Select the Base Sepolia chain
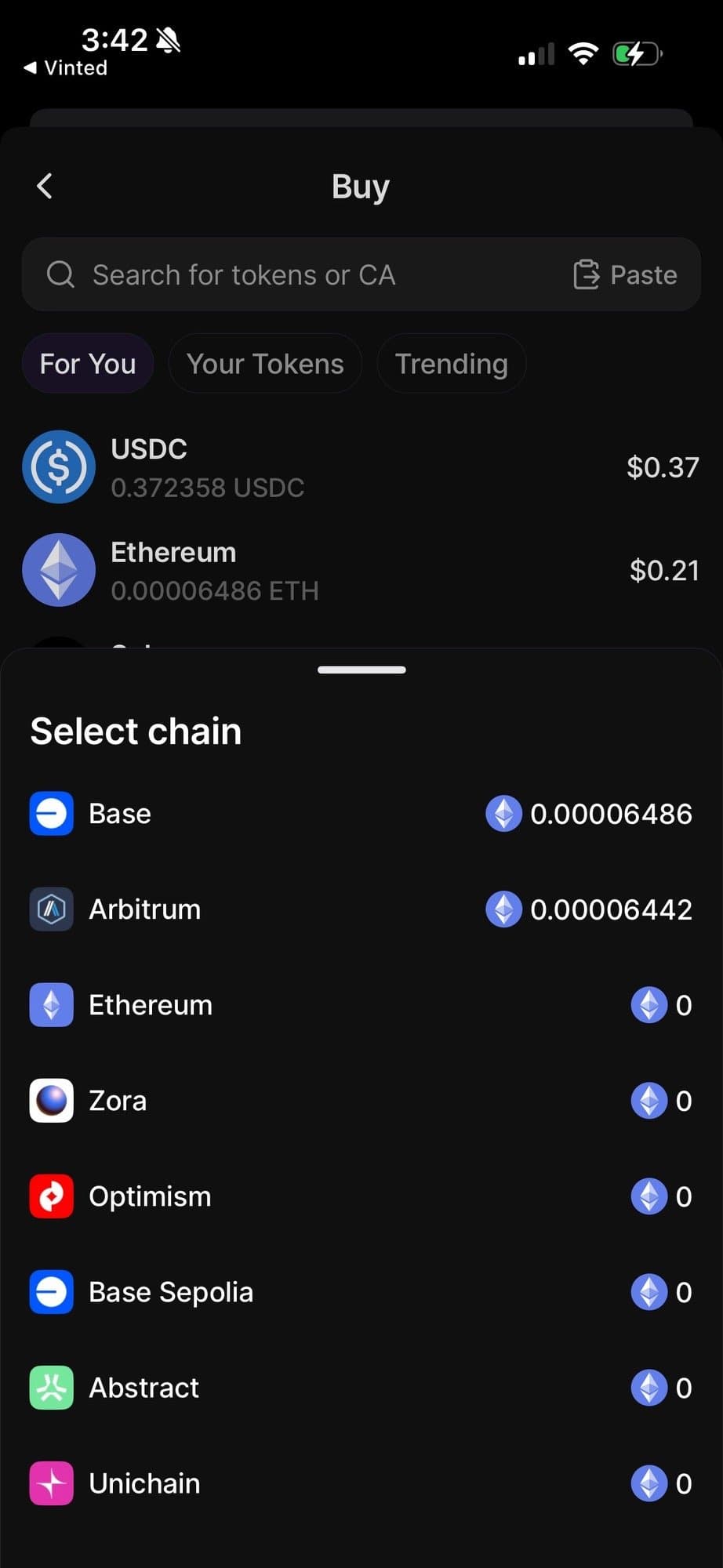The width and height of the screenshot is (723, 1568). 361,1292
